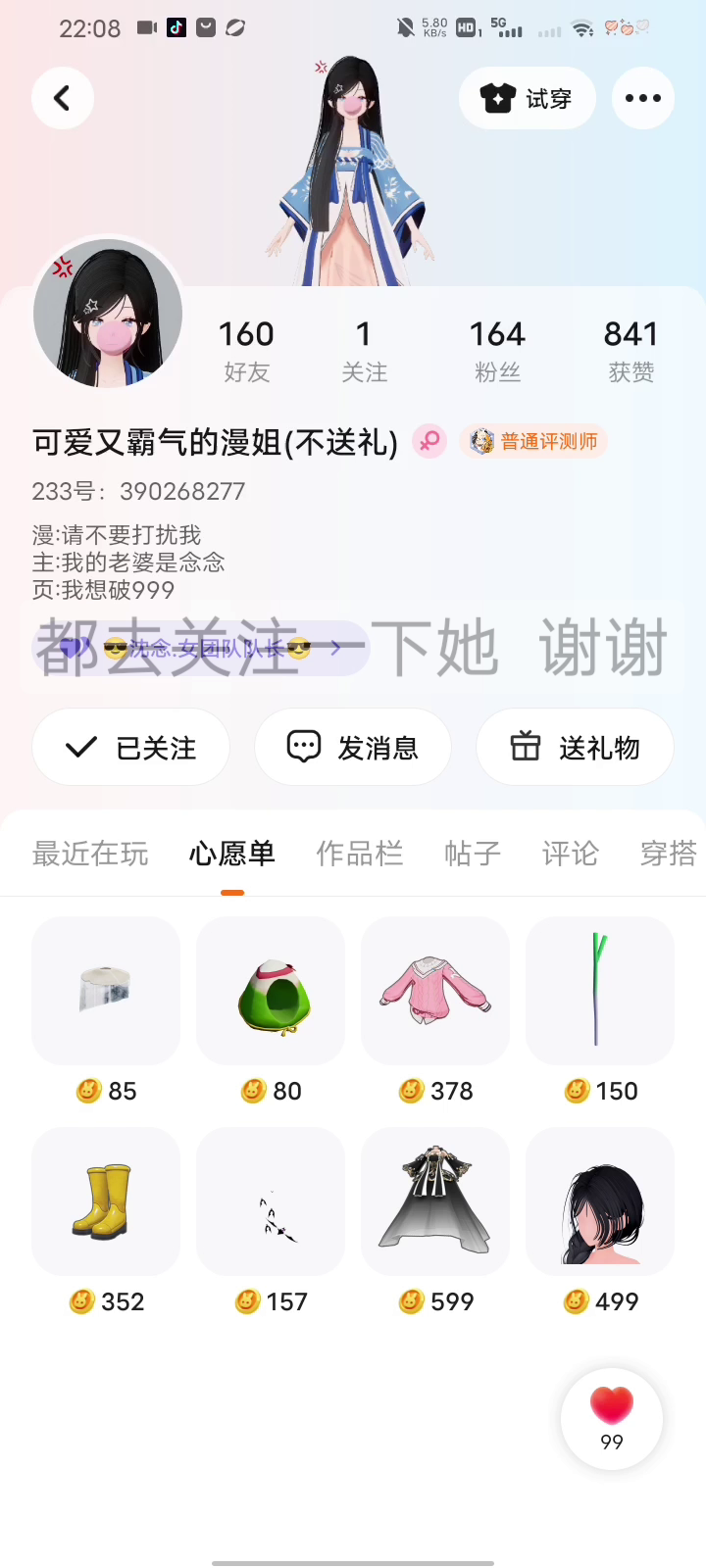
Task: Switch to the 评论 tab
Action: click(570, 854)
